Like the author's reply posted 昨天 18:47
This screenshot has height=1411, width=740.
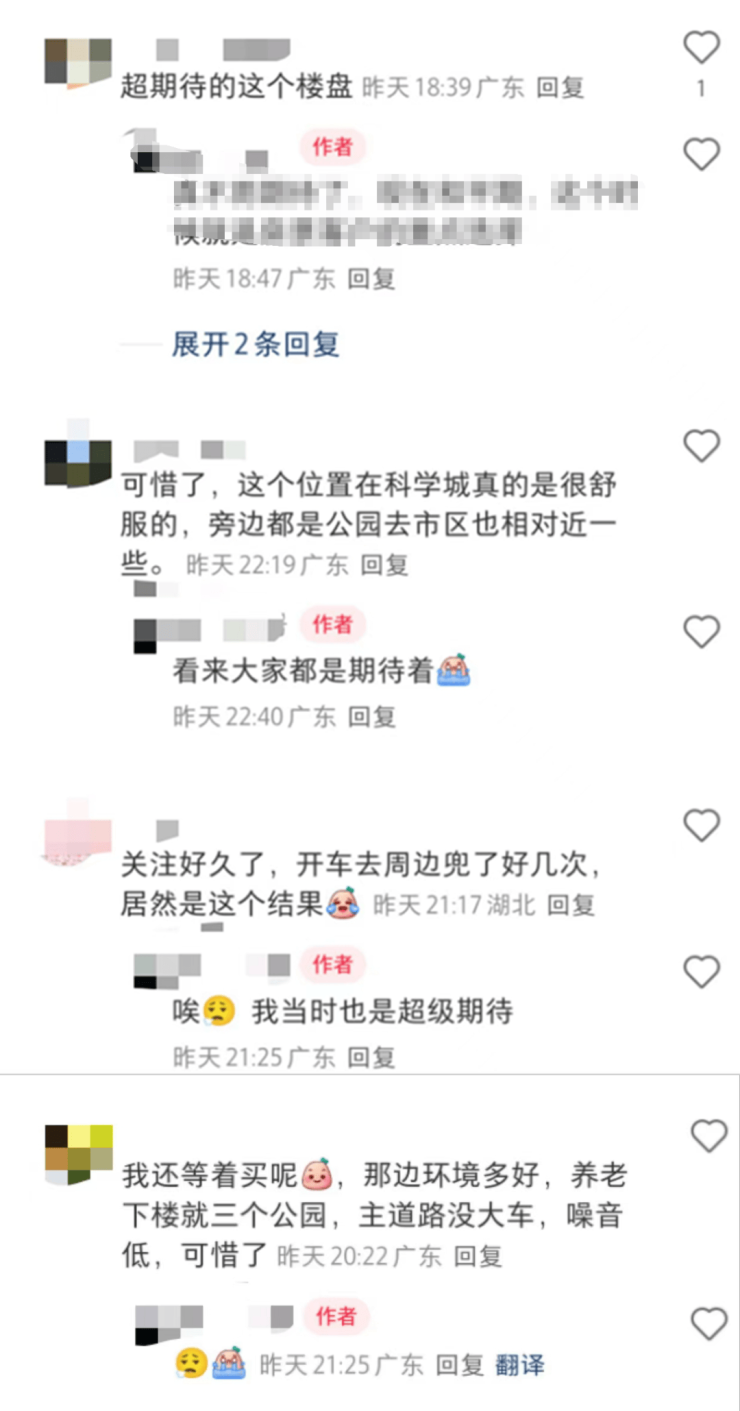click(x=701, y=155)
